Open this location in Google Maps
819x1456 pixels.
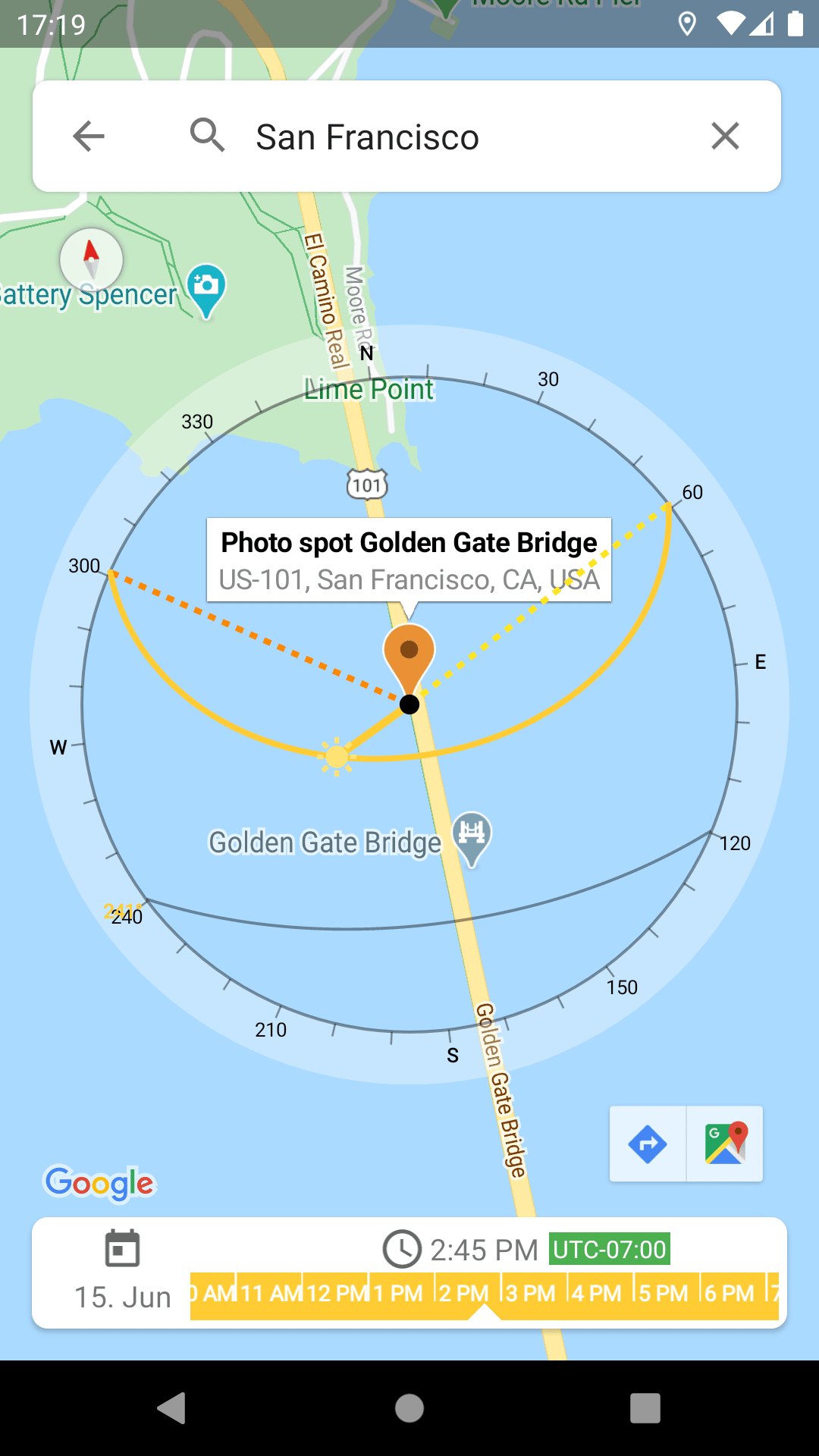point(725,1144)
